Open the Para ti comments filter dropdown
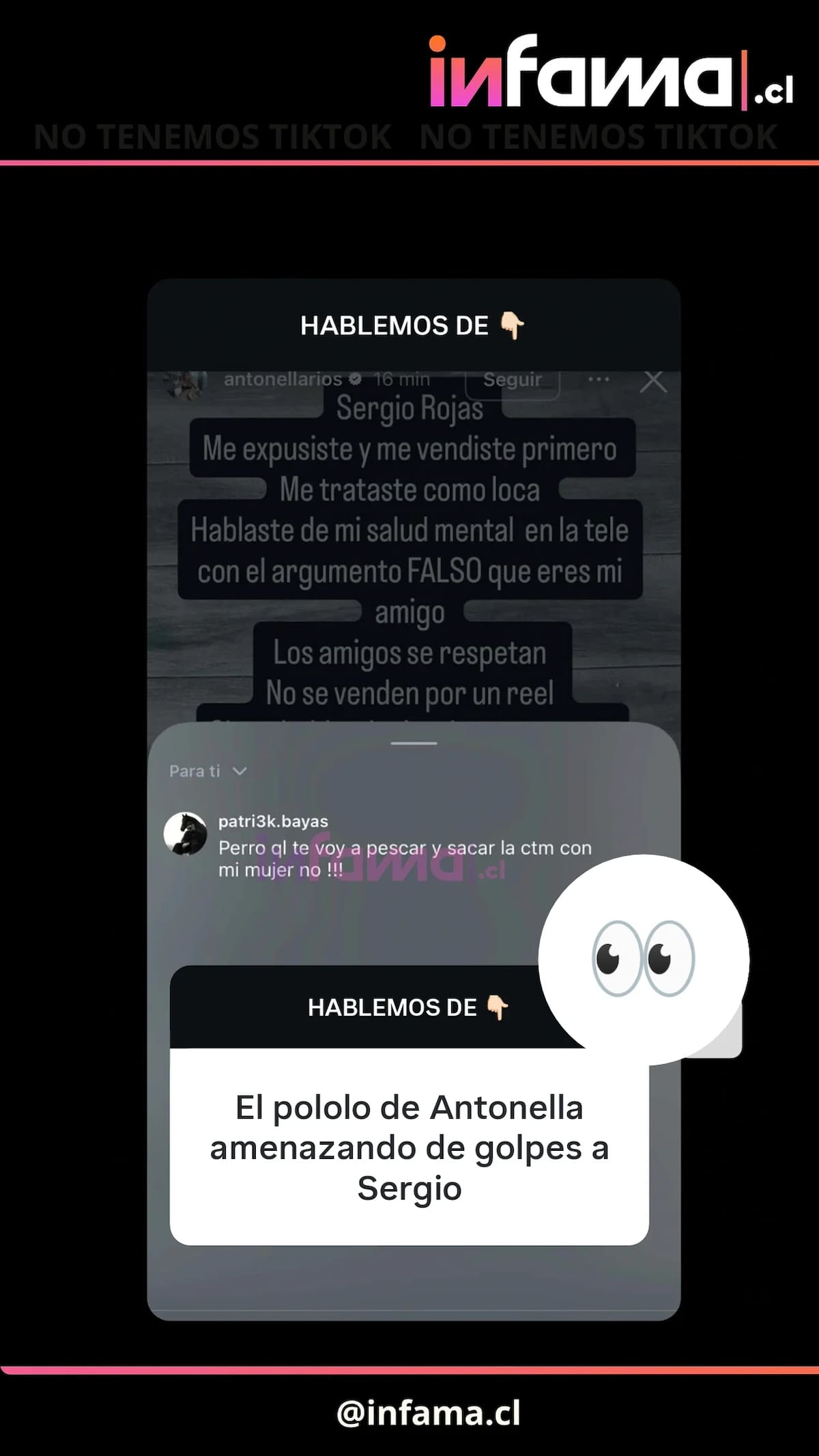This screenshot has width=819, height=1456. (208, 771)
